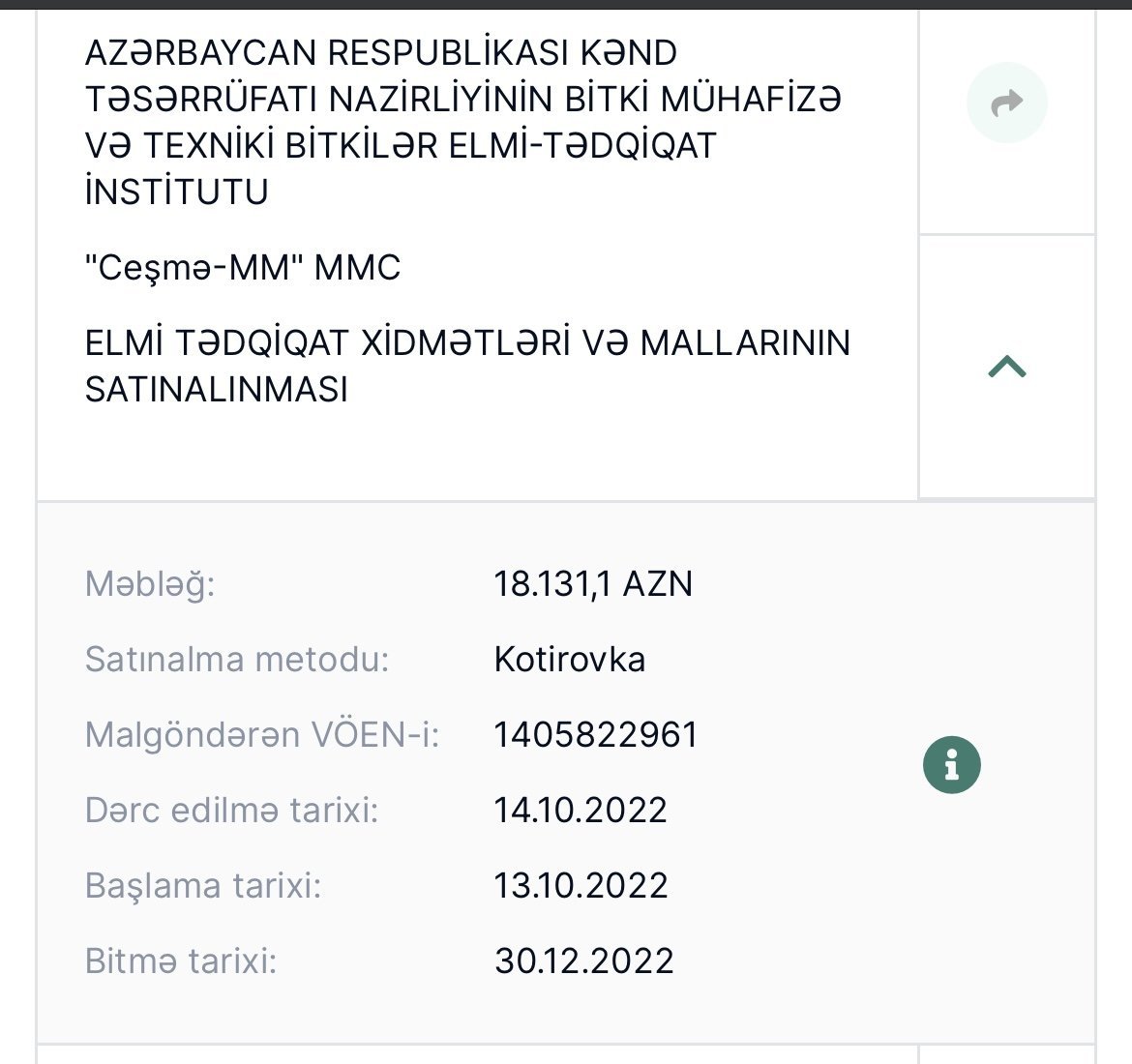The image size is (1132, 1064).
Task: Collapse the expanded contract details
Action: (1006, 367)
